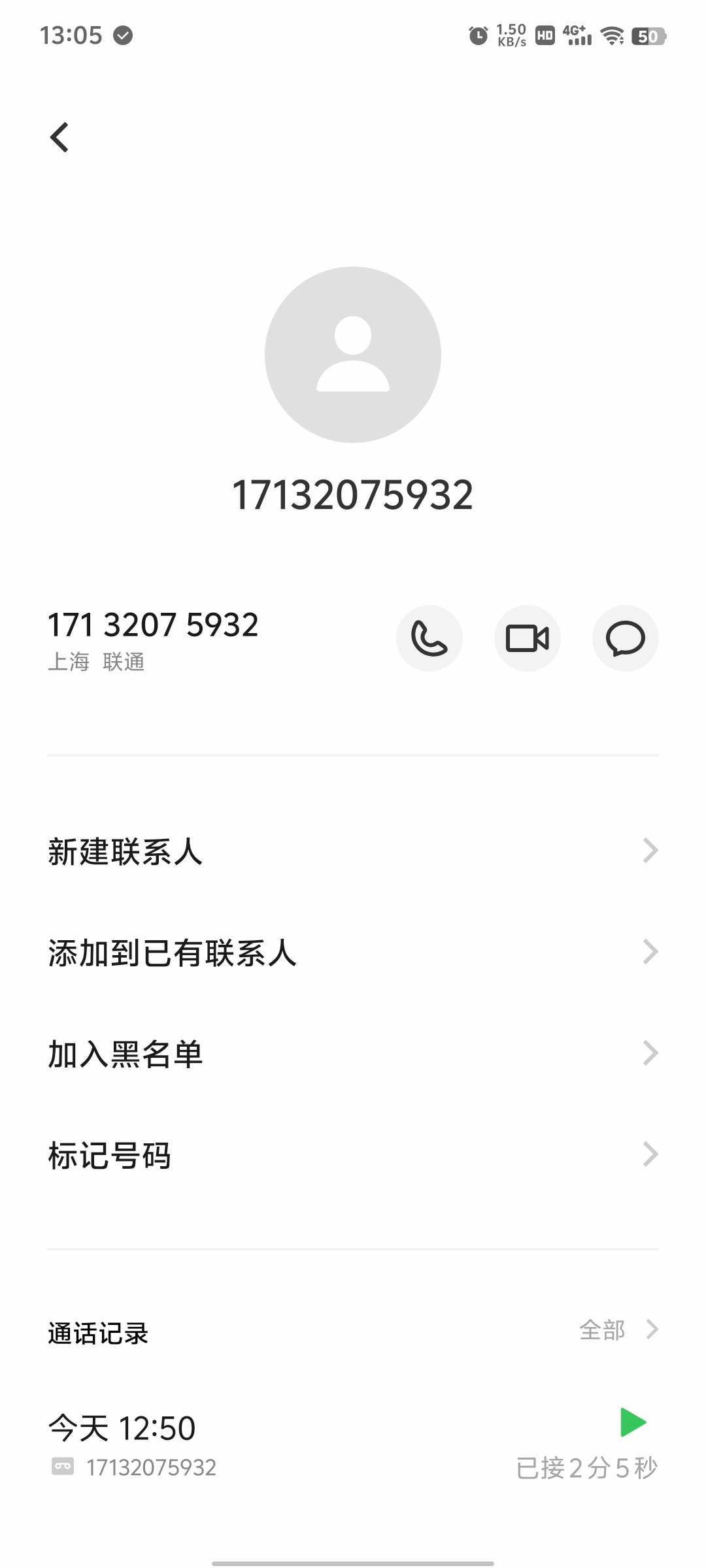
Task: Start a video call using the camera icon
Action: [528, 639]
